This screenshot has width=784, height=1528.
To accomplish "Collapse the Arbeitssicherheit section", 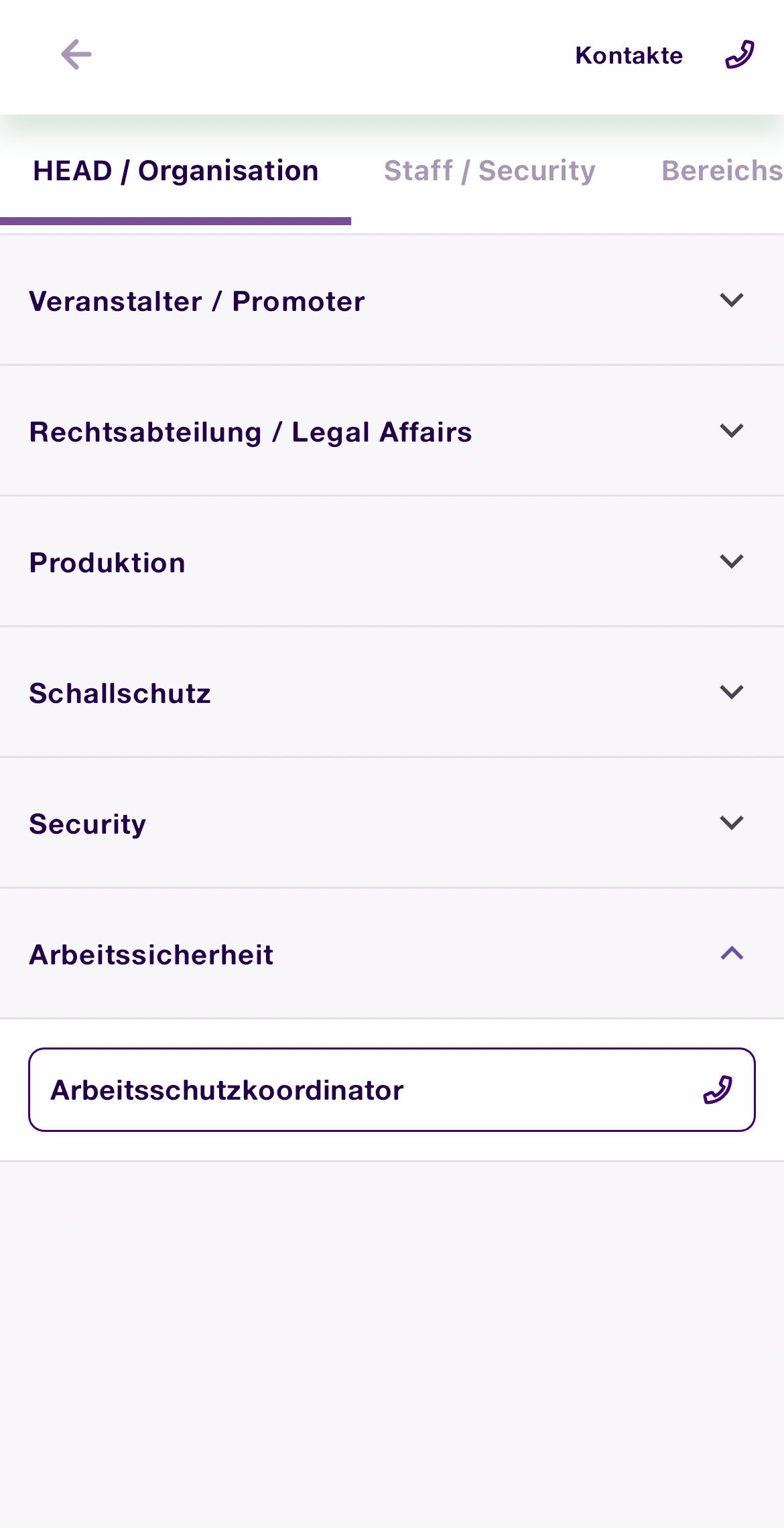I will pyautogui.click(x=392, y=954).
